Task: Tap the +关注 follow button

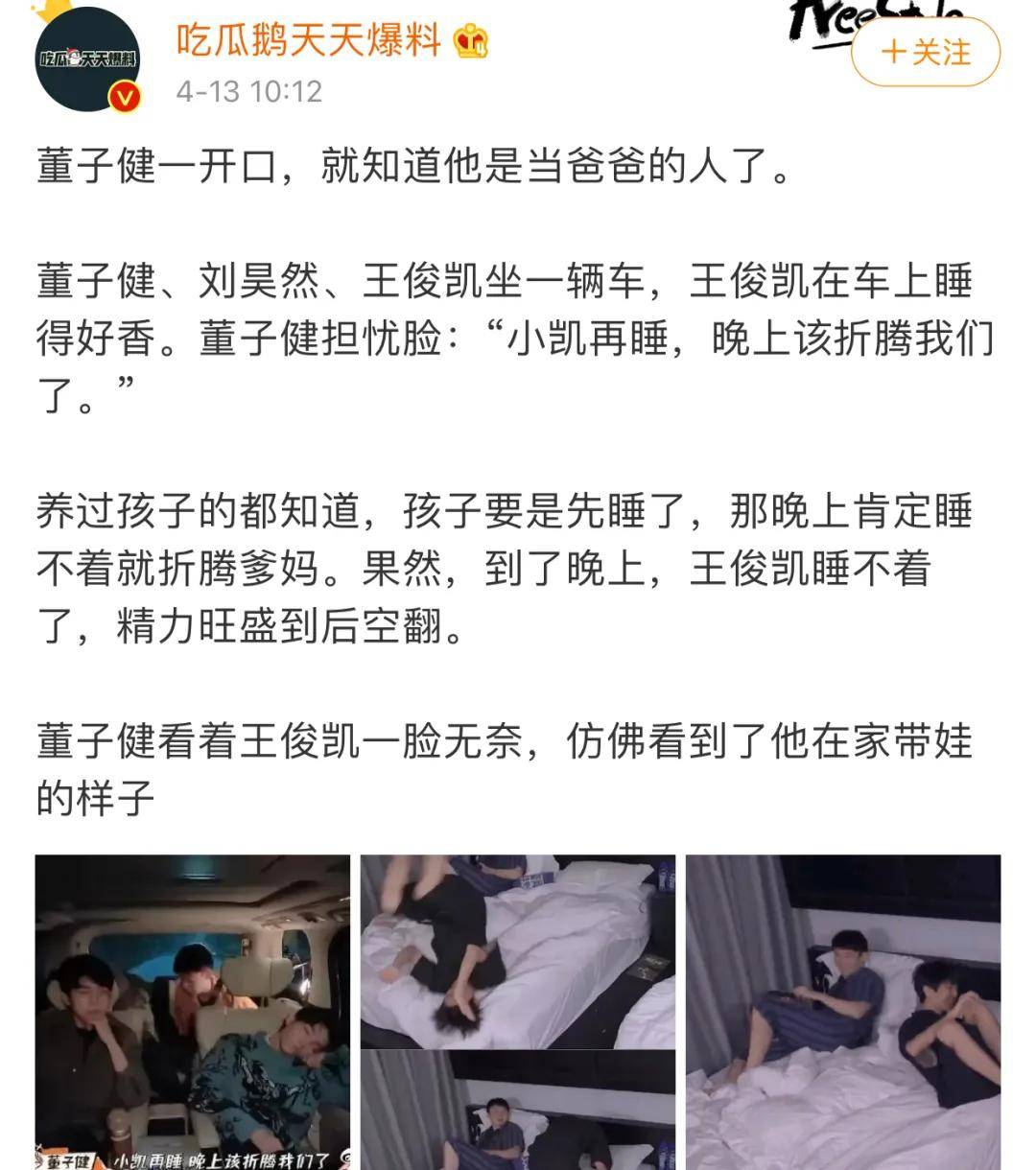Action: coord(926,53)
